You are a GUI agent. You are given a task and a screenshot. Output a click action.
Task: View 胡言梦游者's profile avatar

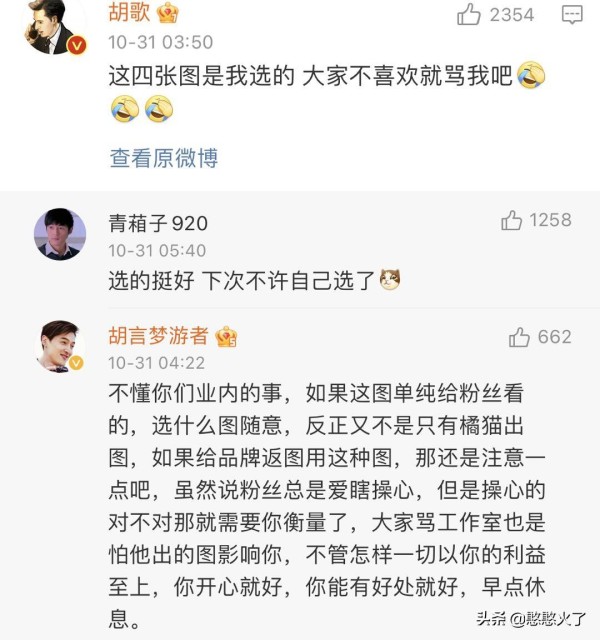coord(59,347)
